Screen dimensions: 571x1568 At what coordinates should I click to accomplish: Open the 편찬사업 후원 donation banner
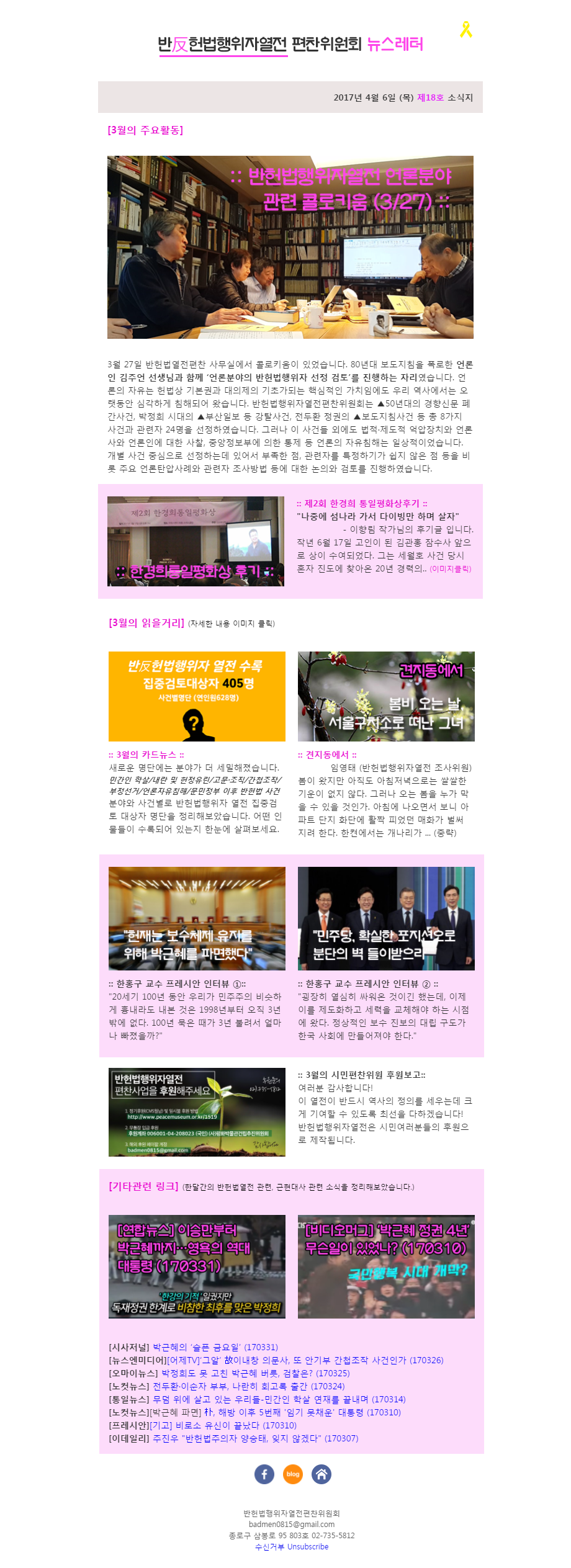[197, 1112]
